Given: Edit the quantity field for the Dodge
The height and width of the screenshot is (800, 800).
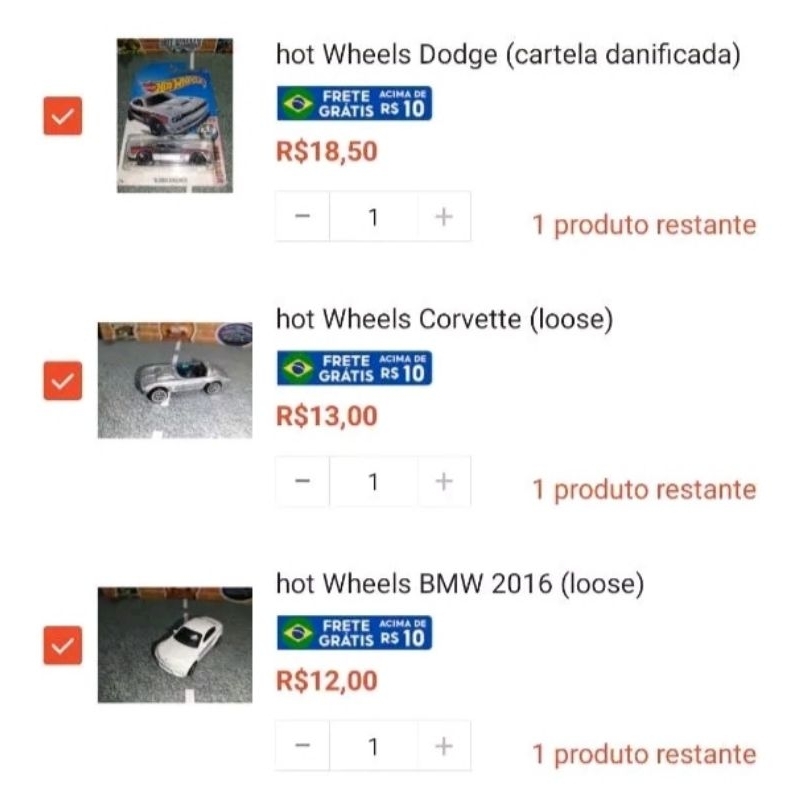Looking at the screenshot, I should point(373,217).
